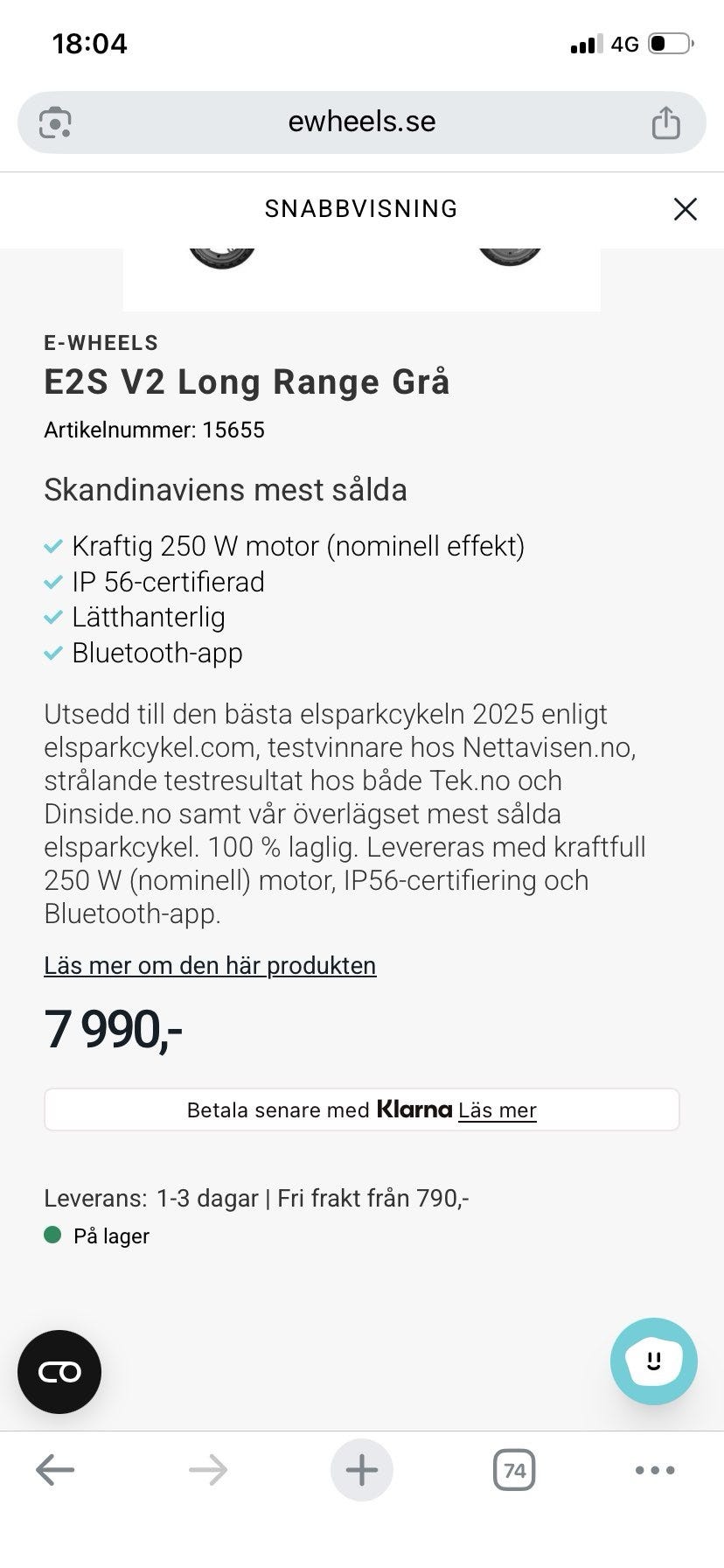
Task: Open 'Läs mer om den här produkten' link
Action: point(210,965)
